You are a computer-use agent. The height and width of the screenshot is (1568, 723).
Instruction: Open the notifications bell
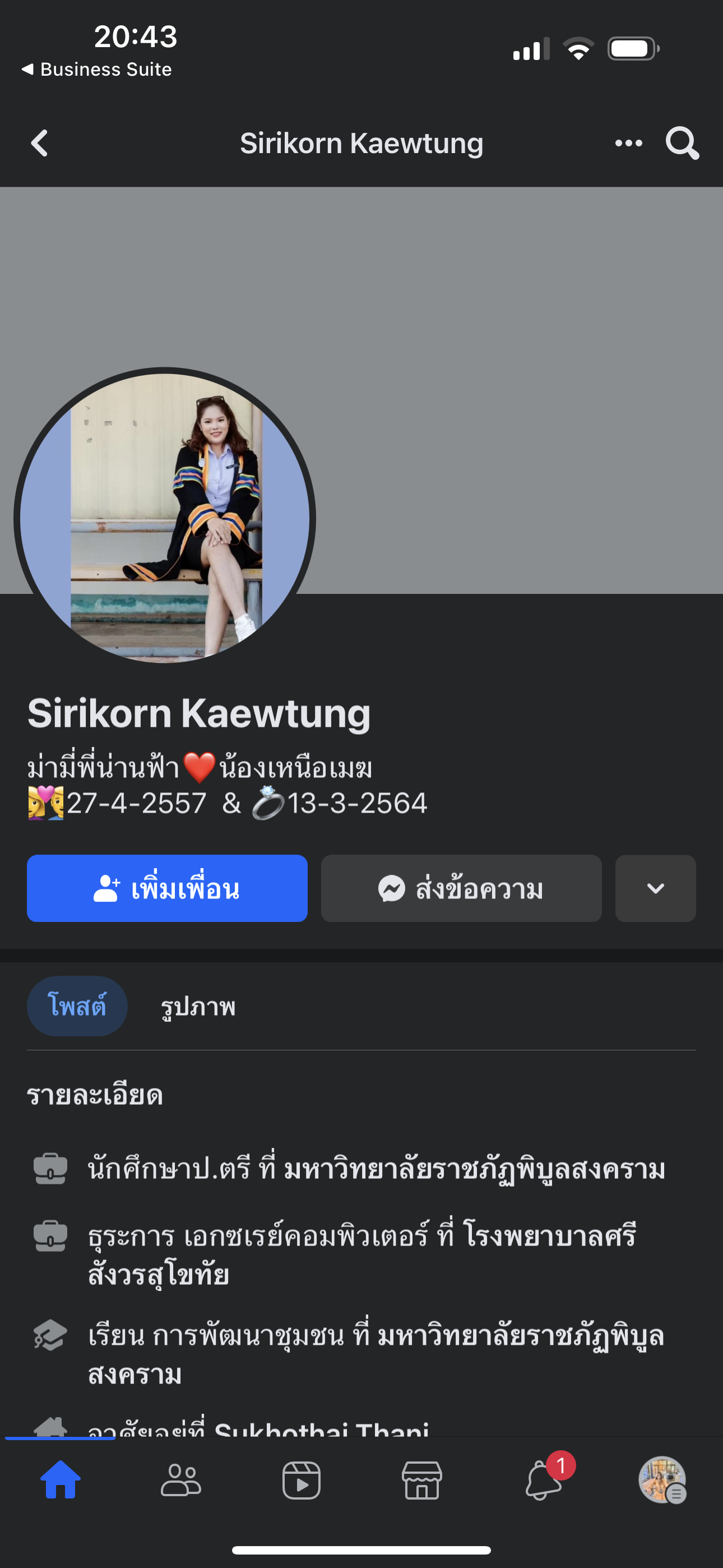click(x=543, y=1480)
